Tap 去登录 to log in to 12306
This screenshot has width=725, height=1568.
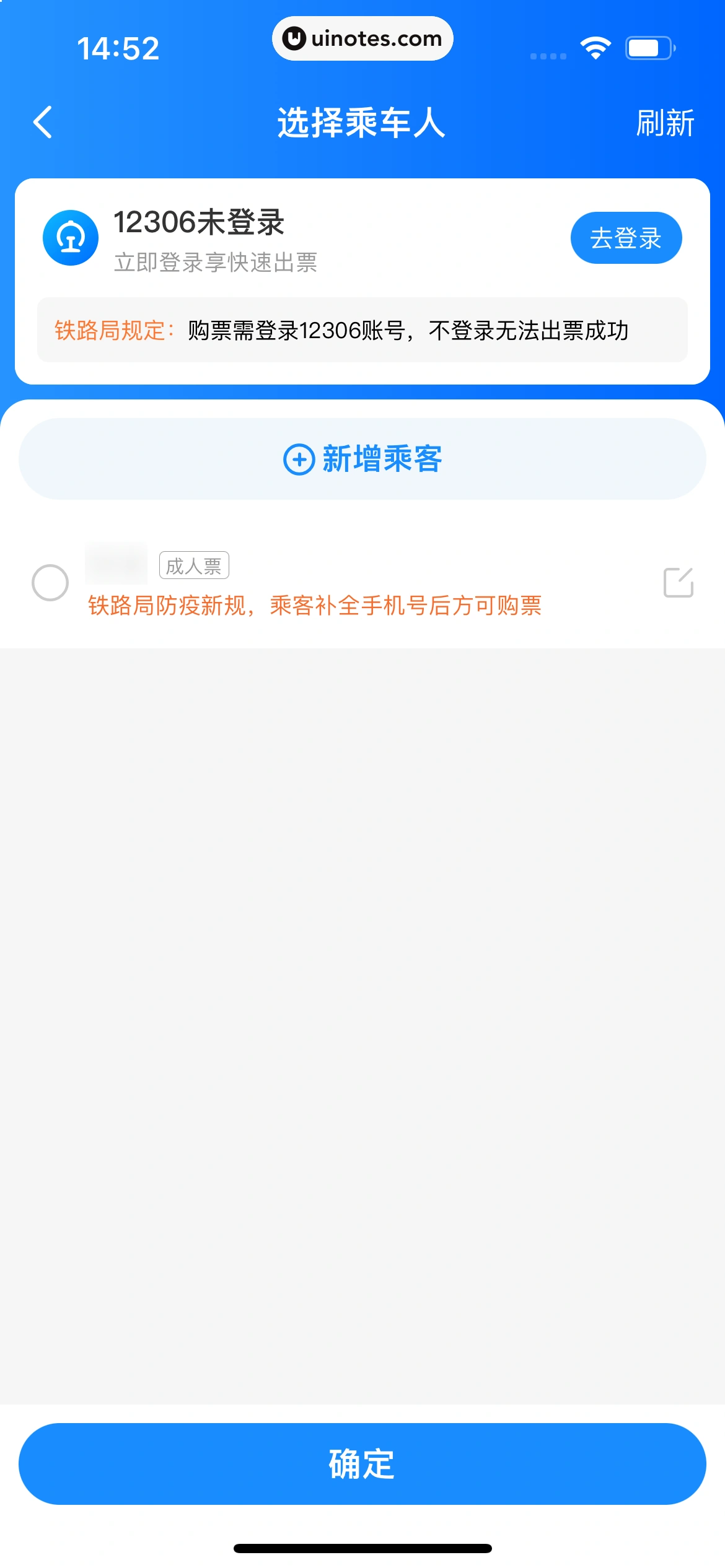point(626,238)
